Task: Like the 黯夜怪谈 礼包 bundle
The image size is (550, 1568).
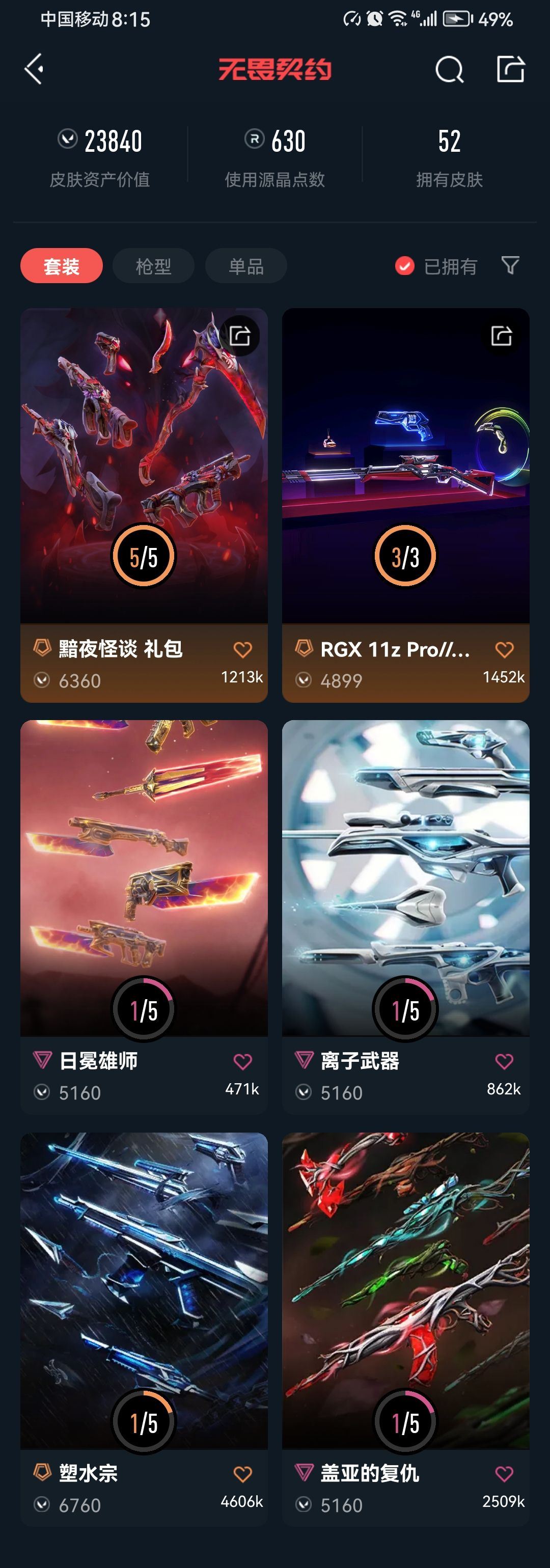Action: (243, 649)
